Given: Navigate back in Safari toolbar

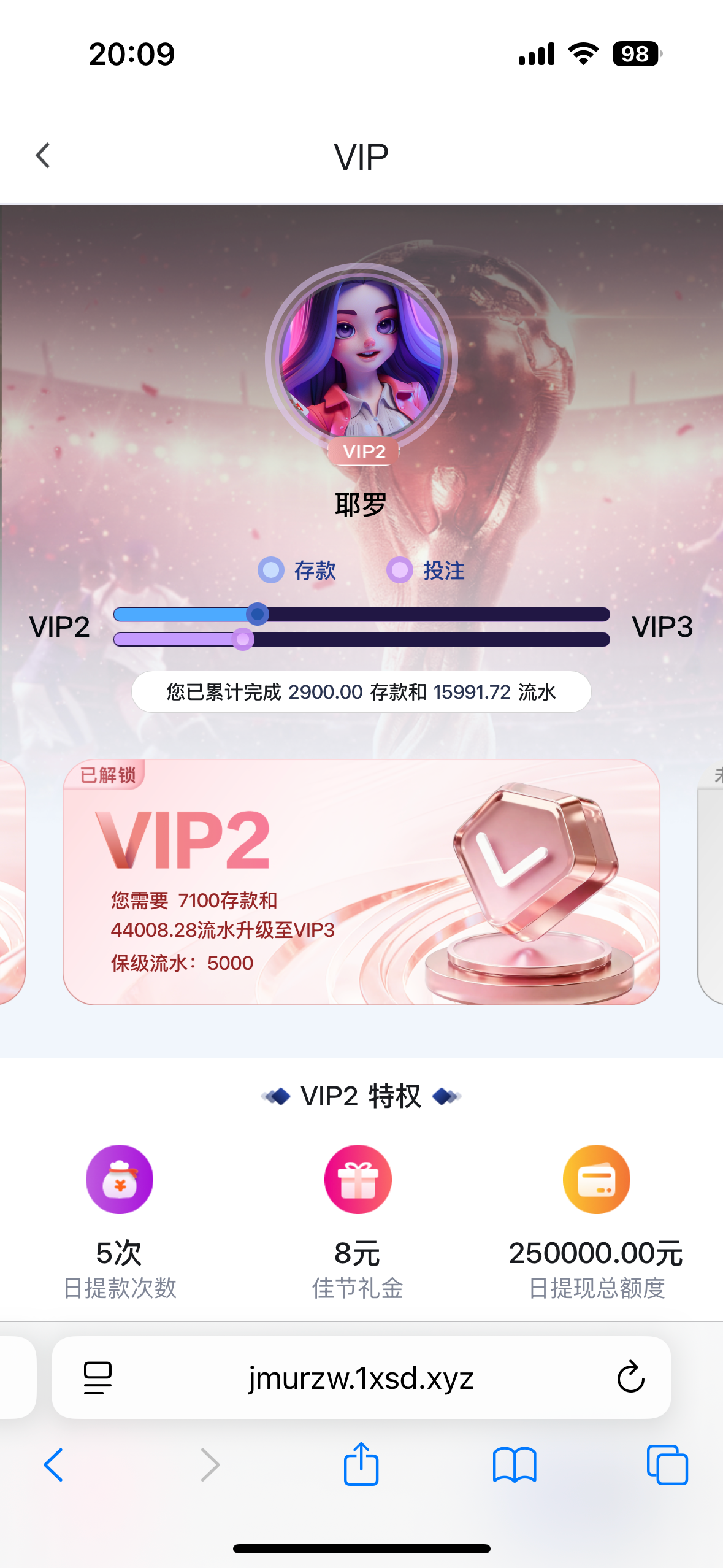Looking at the screenshot, I should coord(53,1465).
